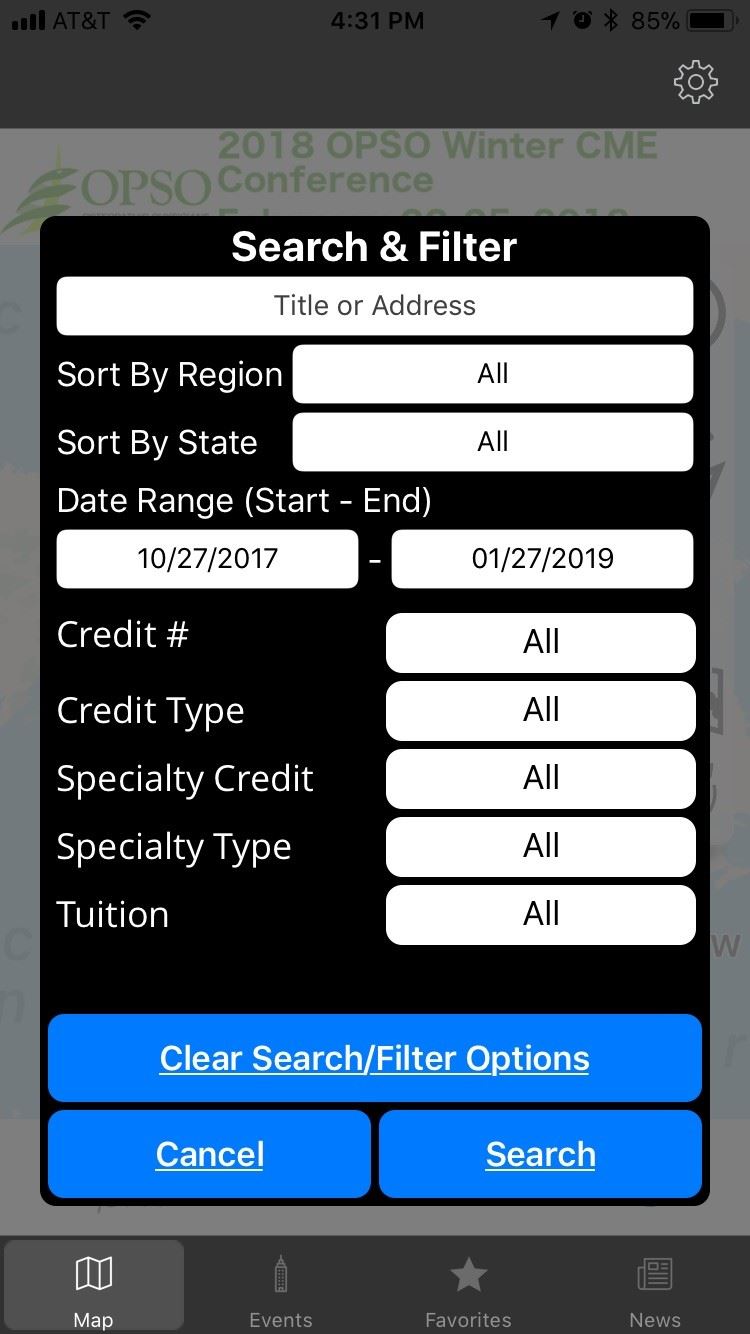
Task: Switch to the Favorites tab
Action: pos(468,1290)
